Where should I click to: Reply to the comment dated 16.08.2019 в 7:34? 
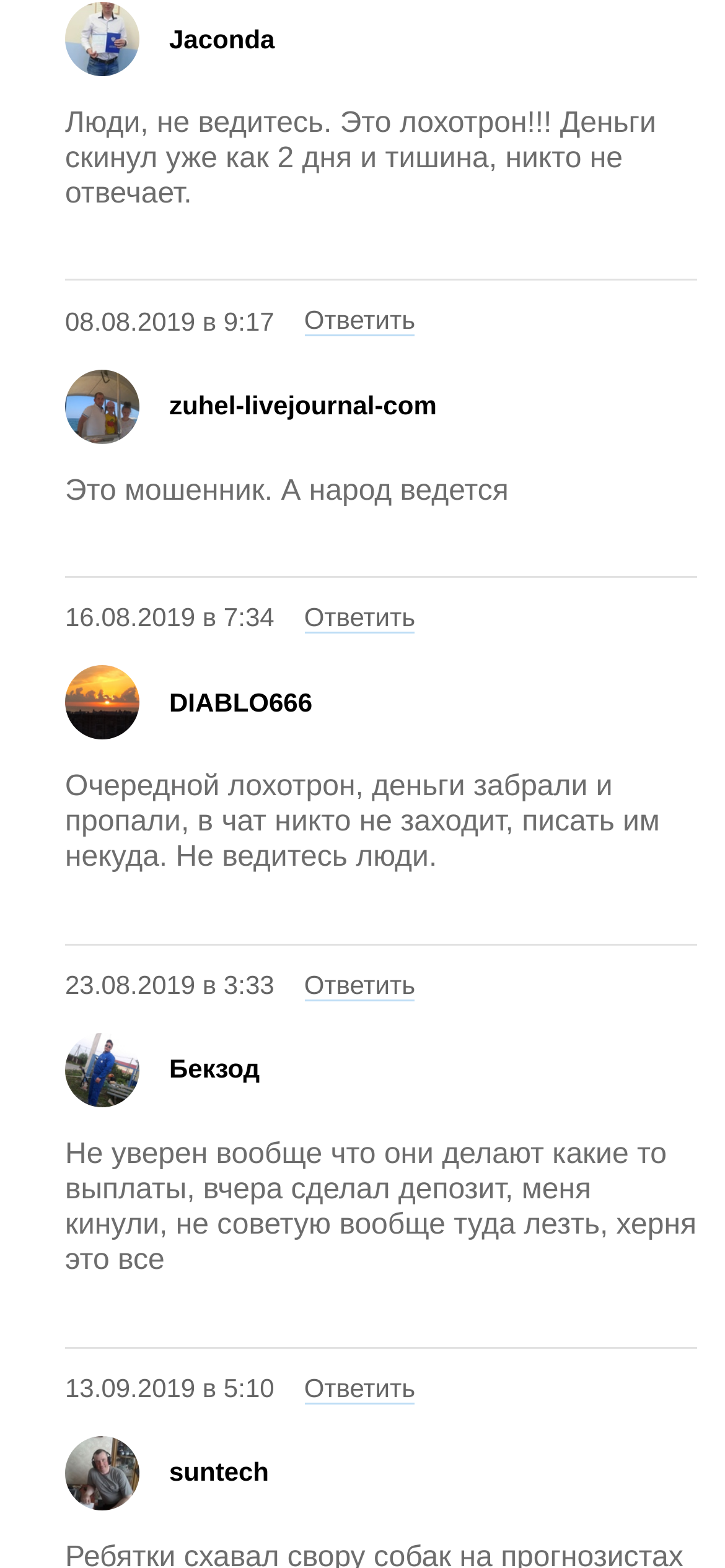coord(359,618)
